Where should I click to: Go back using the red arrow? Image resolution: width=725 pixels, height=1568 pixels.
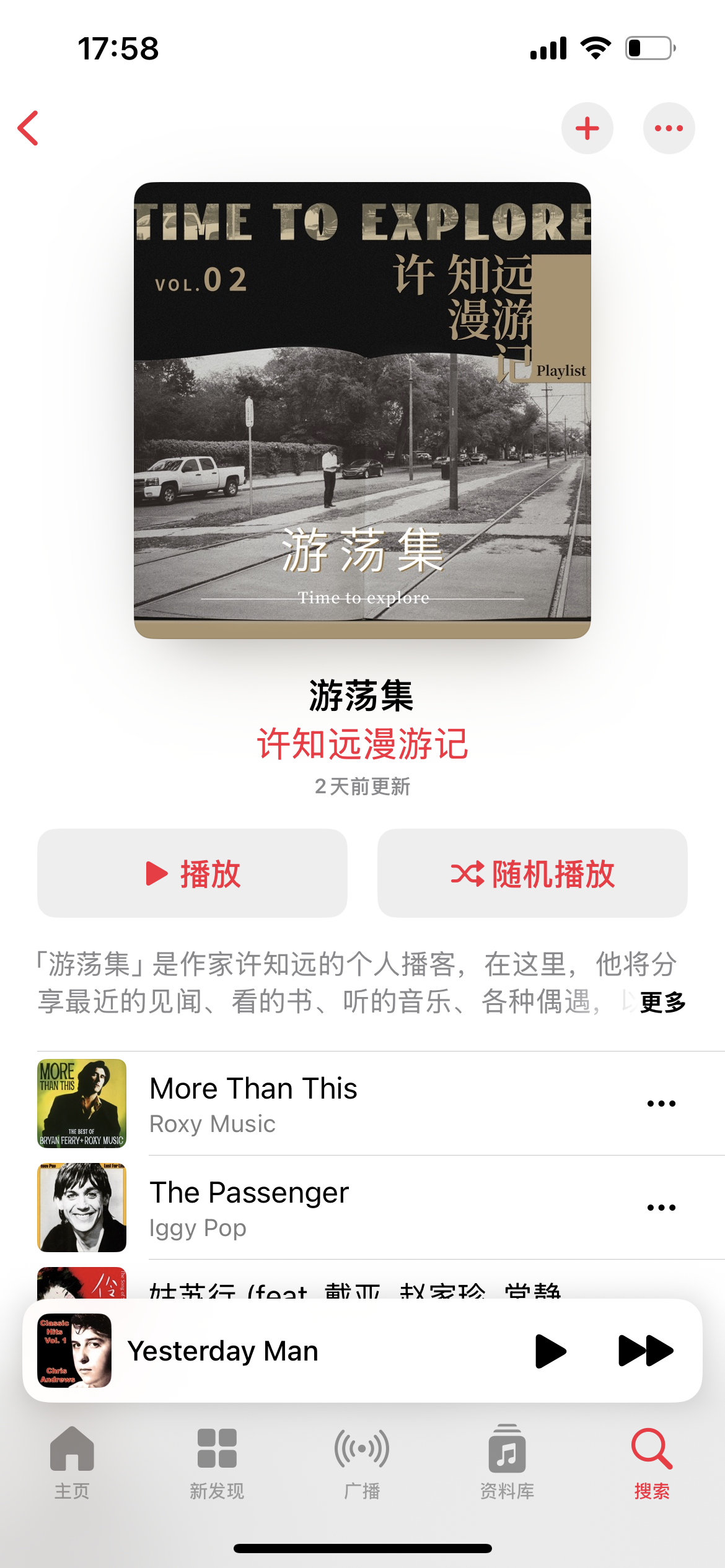29,128
